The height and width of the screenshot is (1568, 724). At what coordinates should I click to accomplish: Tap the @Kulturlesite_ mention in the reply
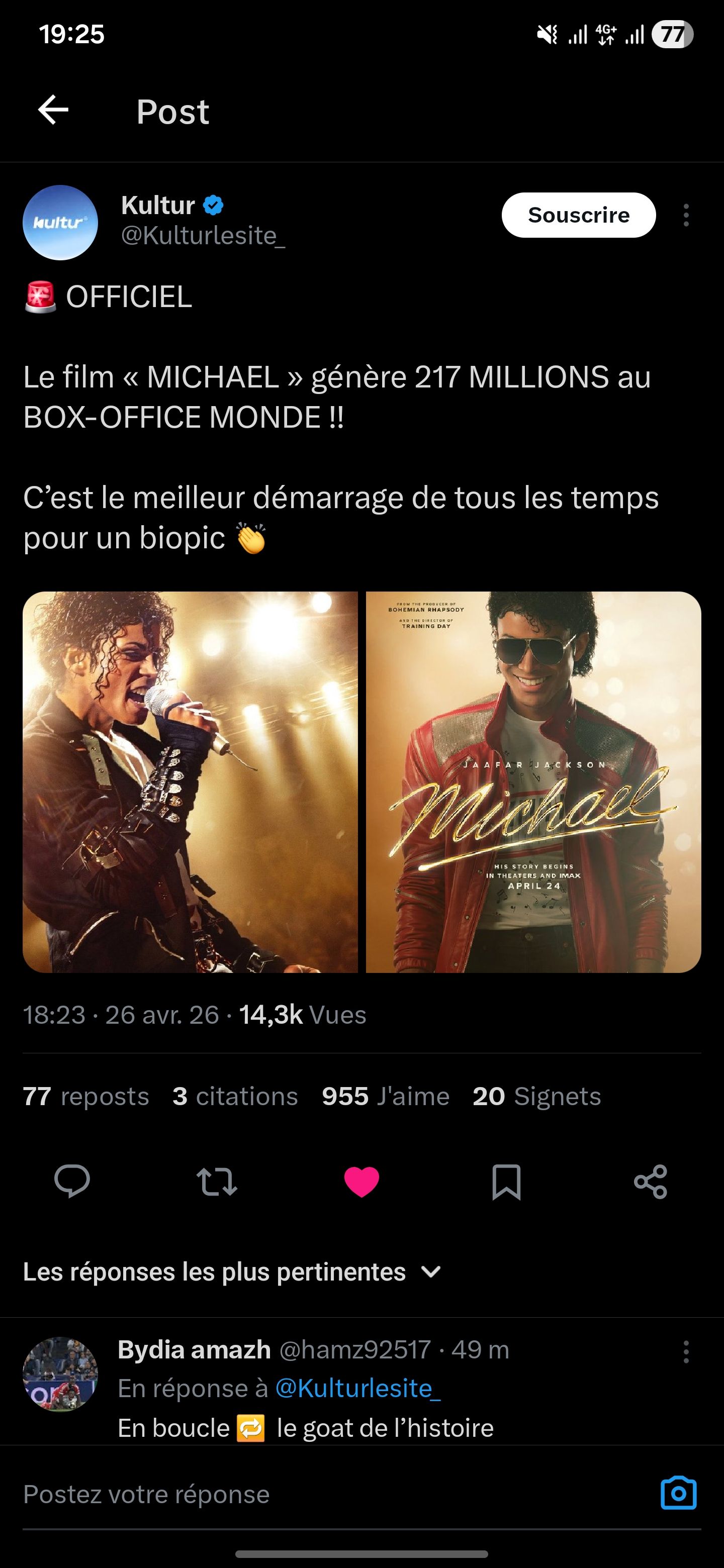(x=358, y=1388)
